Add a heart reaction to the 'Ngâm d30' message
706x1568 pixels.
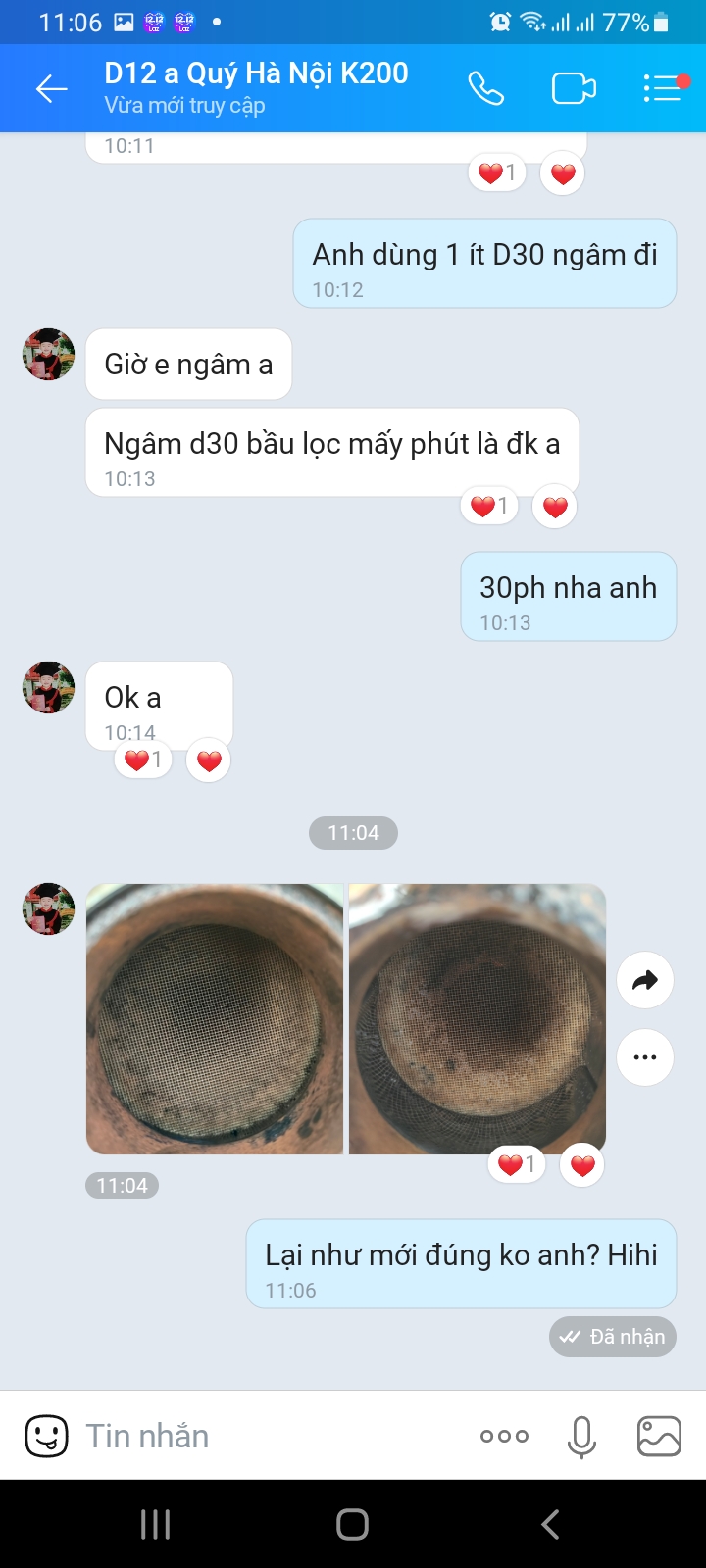tap(553, 507)
